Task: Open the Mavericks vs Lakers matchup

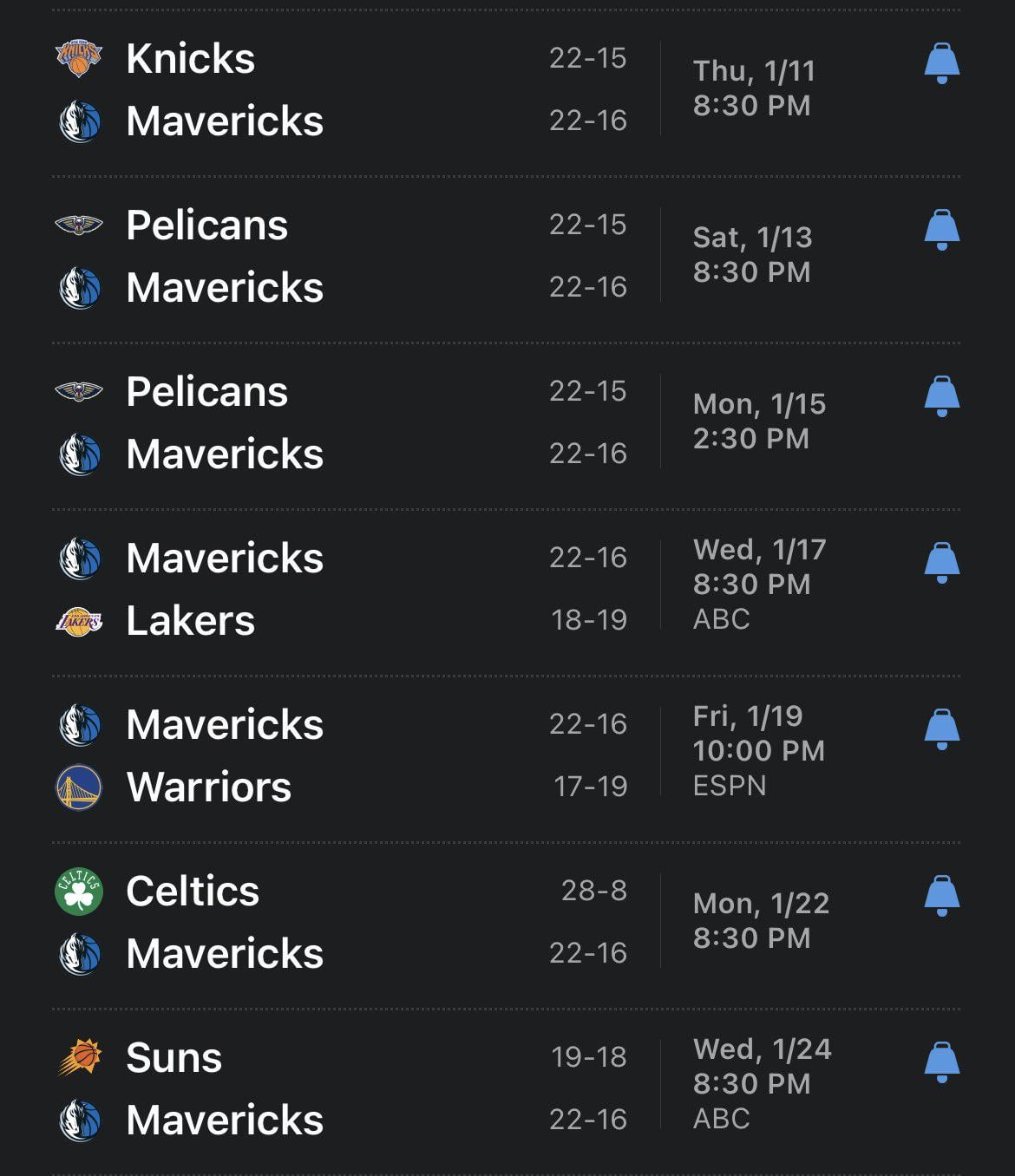Action: coord(347,589)
